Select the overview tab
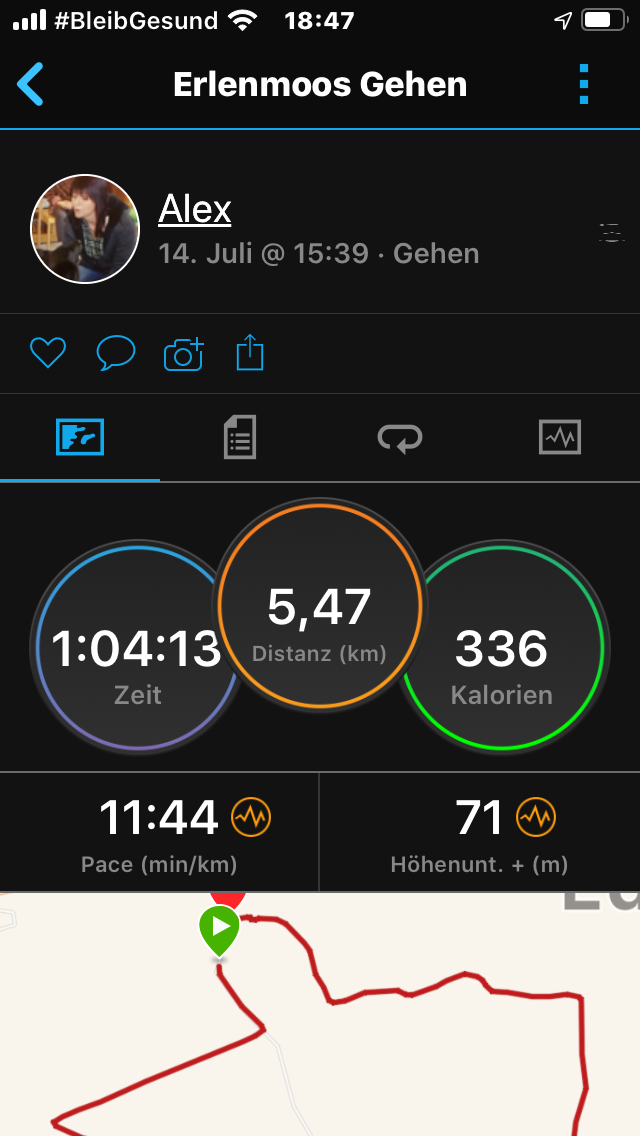Screen dimensions: 640x1136 [x=80, y=438]
